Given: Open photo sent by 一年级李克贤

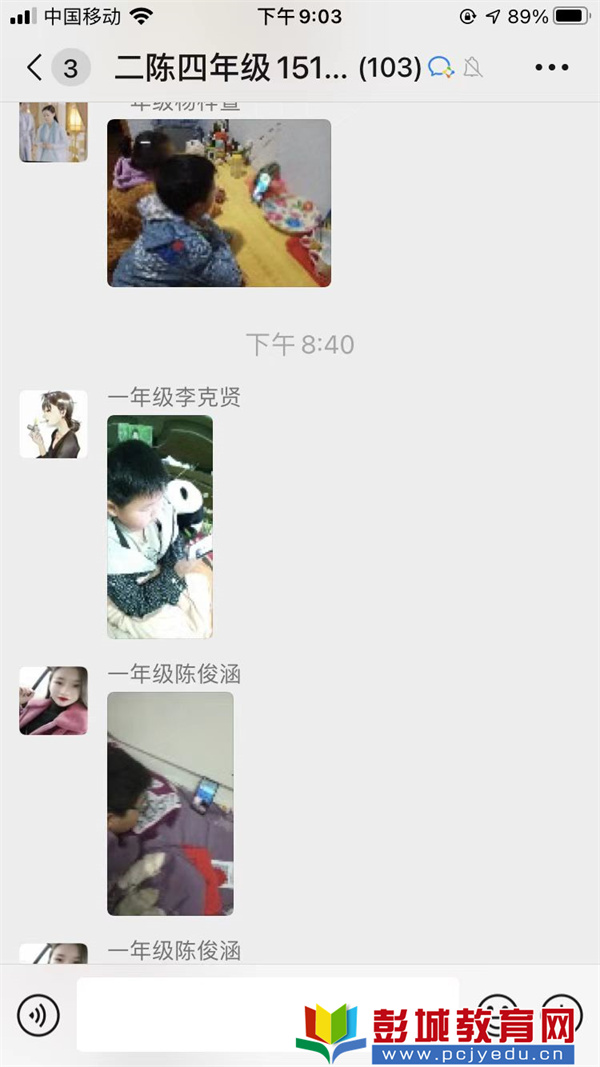Looking at the screenshot, I should 160,527.
